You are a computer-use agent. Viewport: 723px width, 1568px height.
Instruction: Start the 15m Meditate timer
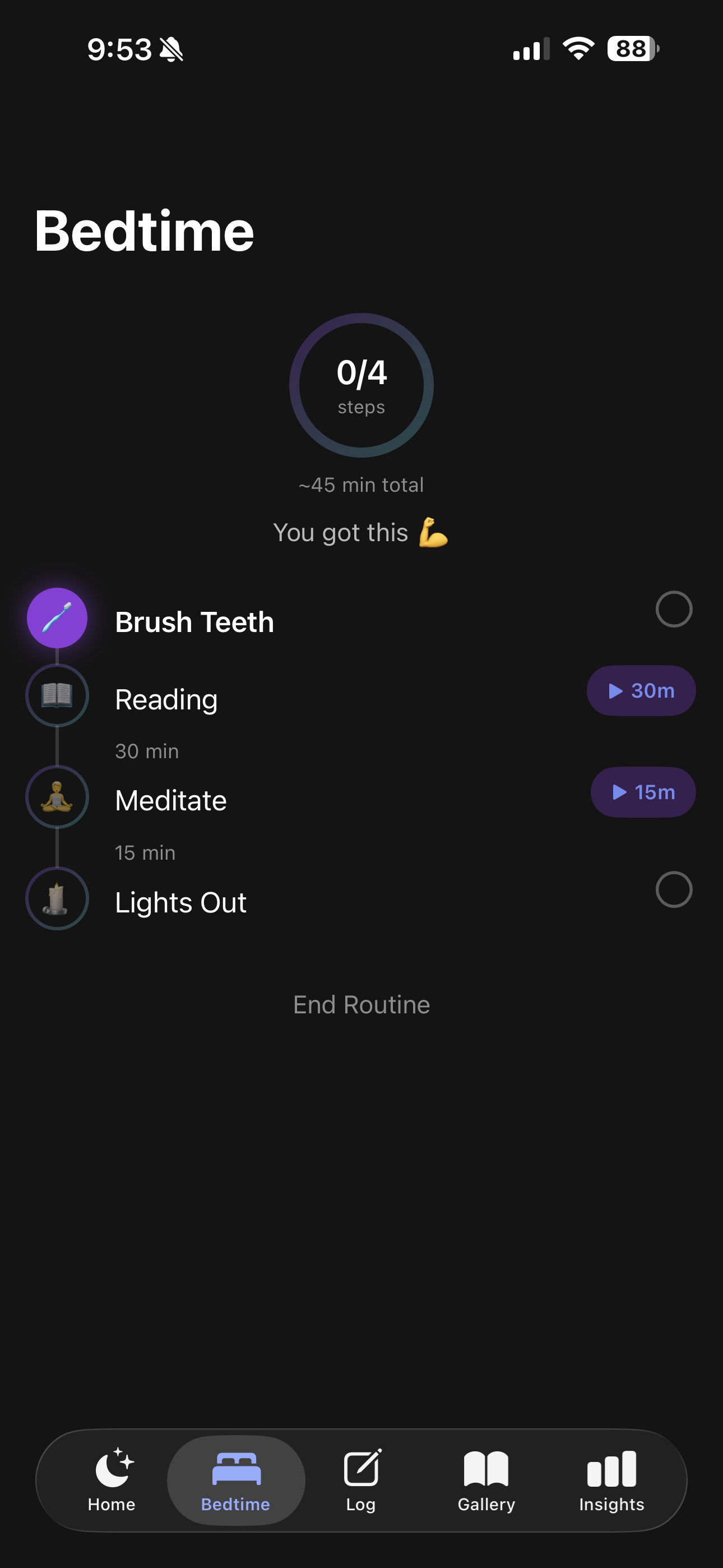[x=643, y=792]
